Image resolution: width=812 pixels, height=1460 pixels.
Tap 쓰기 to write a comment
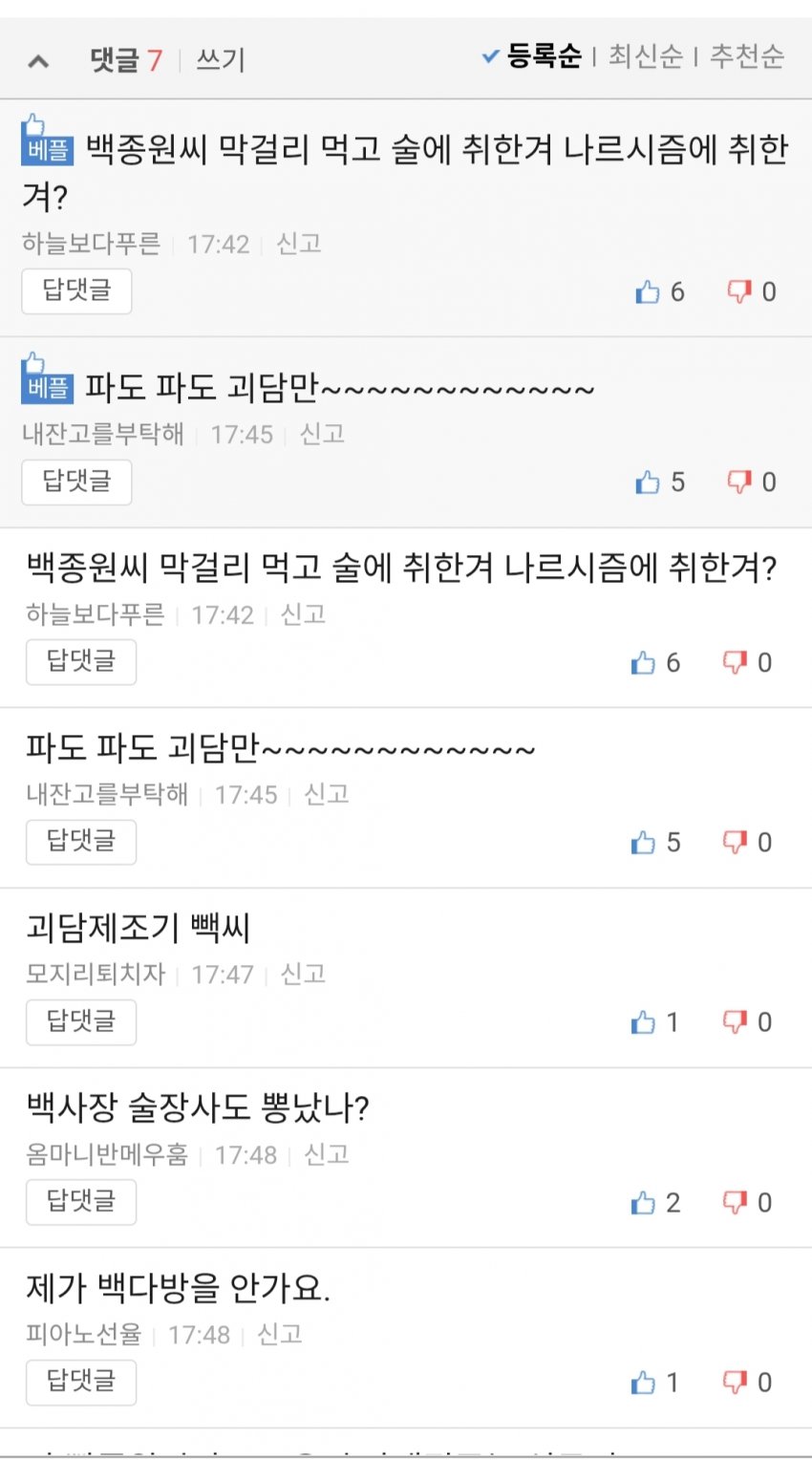(x=221, y=59)
